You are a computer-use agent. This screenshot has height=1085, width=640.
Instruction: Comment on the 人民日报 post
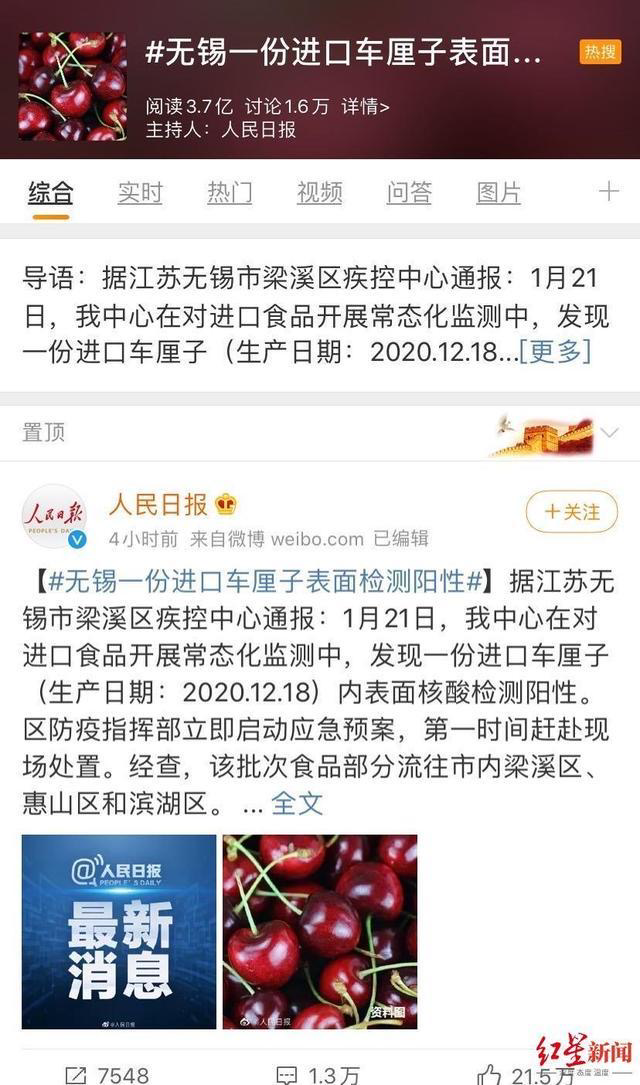pos(320,1075)
